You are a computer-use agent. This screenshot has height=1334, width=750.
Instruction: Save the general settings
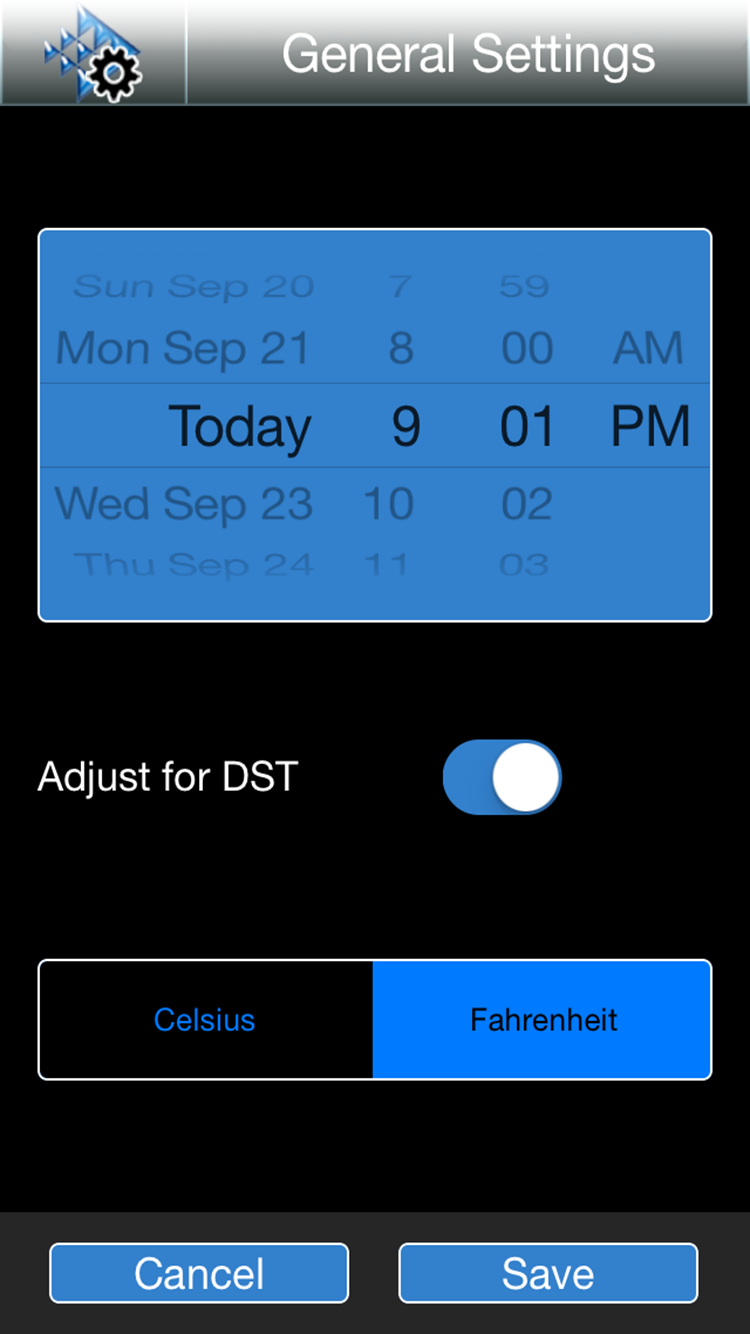tap(548, 1273)
